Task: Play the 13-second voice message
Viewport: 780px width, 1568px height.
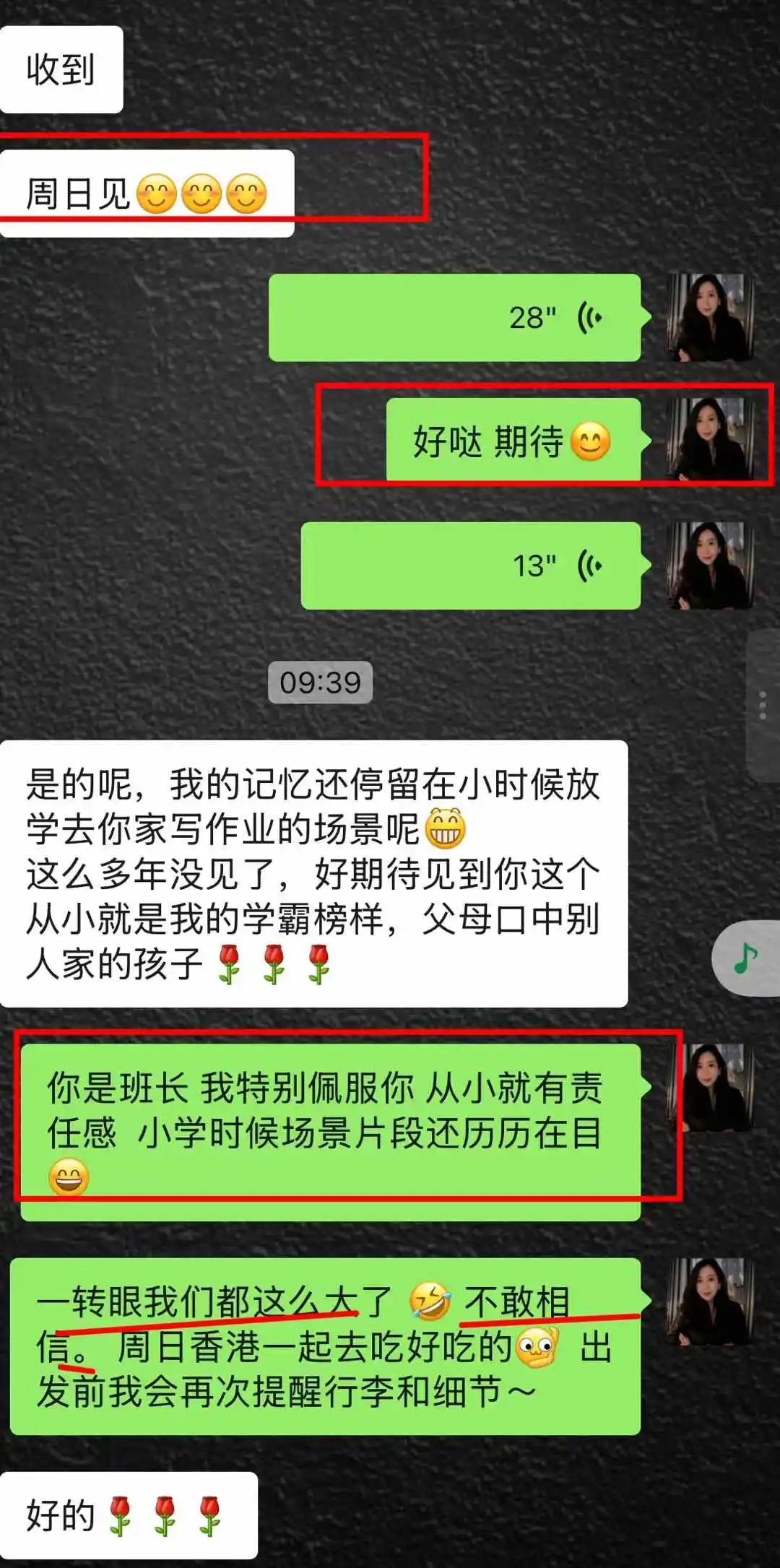Action: pyautogui.click(x=471, y=566)
